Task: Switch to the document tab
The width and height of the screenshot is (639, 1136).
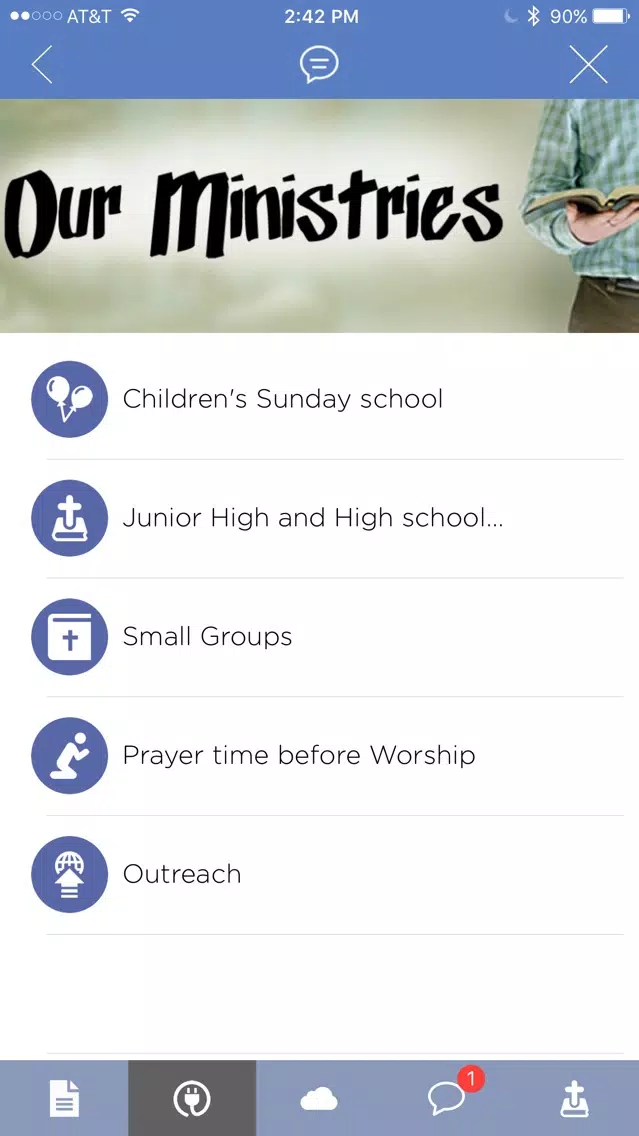Action: (x=64, y=1098)
